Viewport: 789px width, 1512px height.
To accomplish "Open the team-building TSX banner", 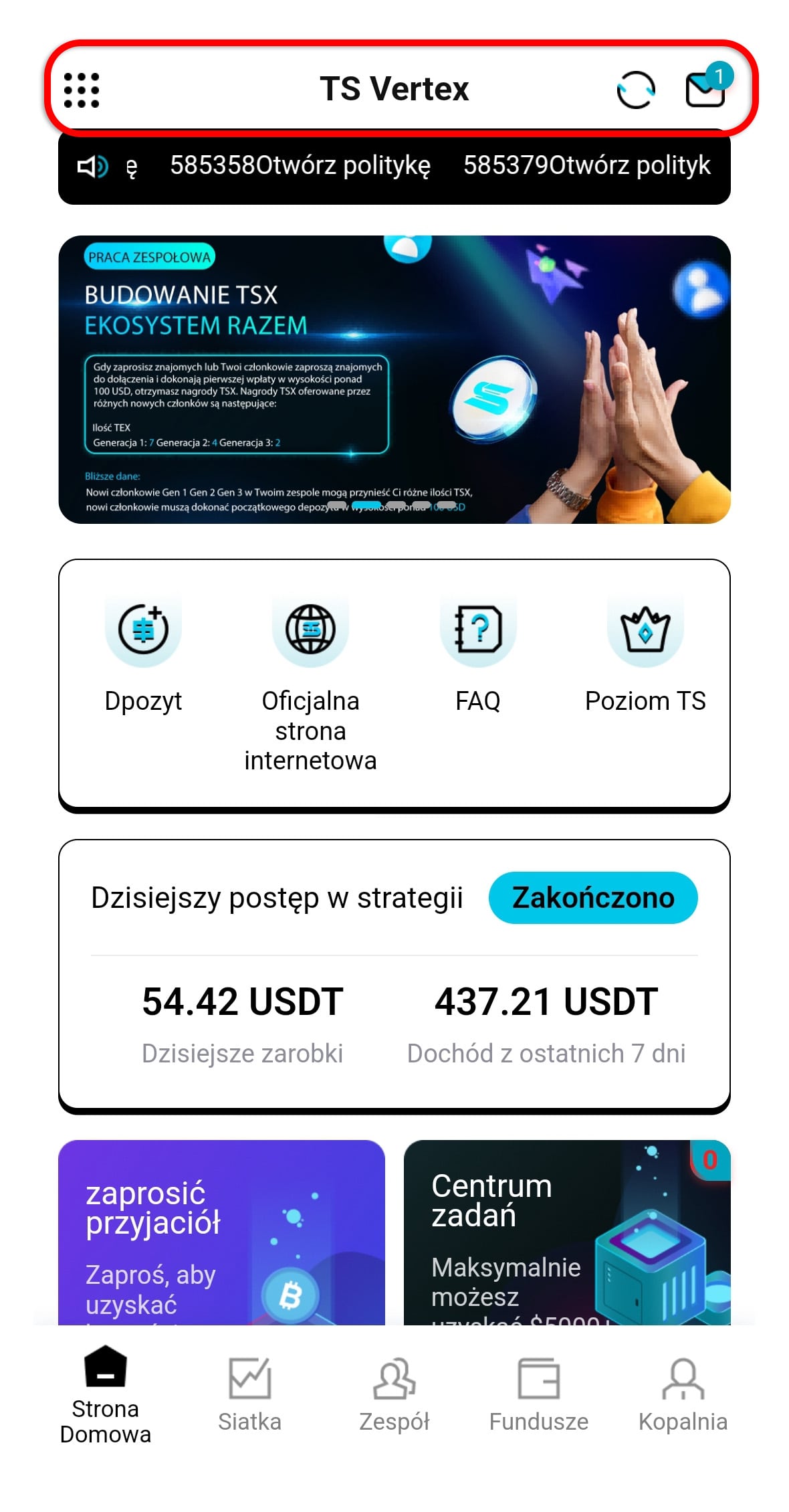I will [394, 379].
